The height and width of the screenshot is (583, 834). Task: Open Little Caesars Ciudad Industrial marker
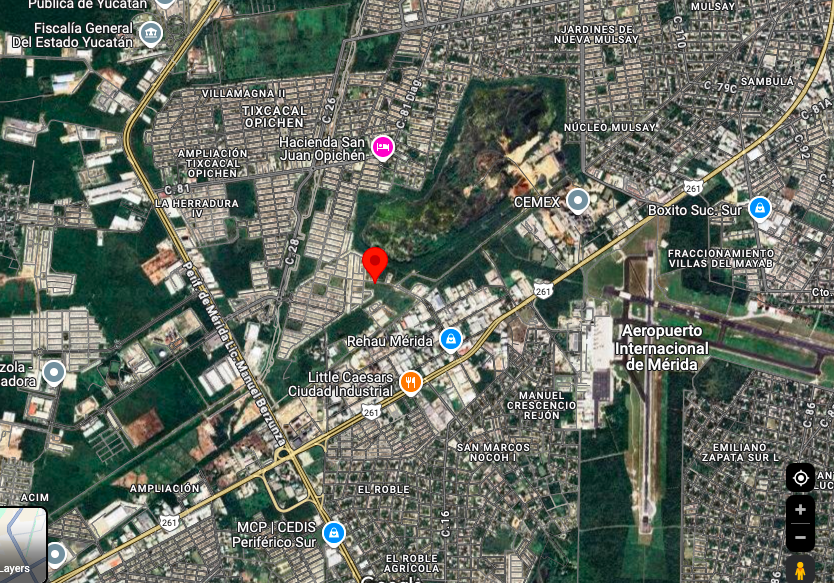pos(410,381)
